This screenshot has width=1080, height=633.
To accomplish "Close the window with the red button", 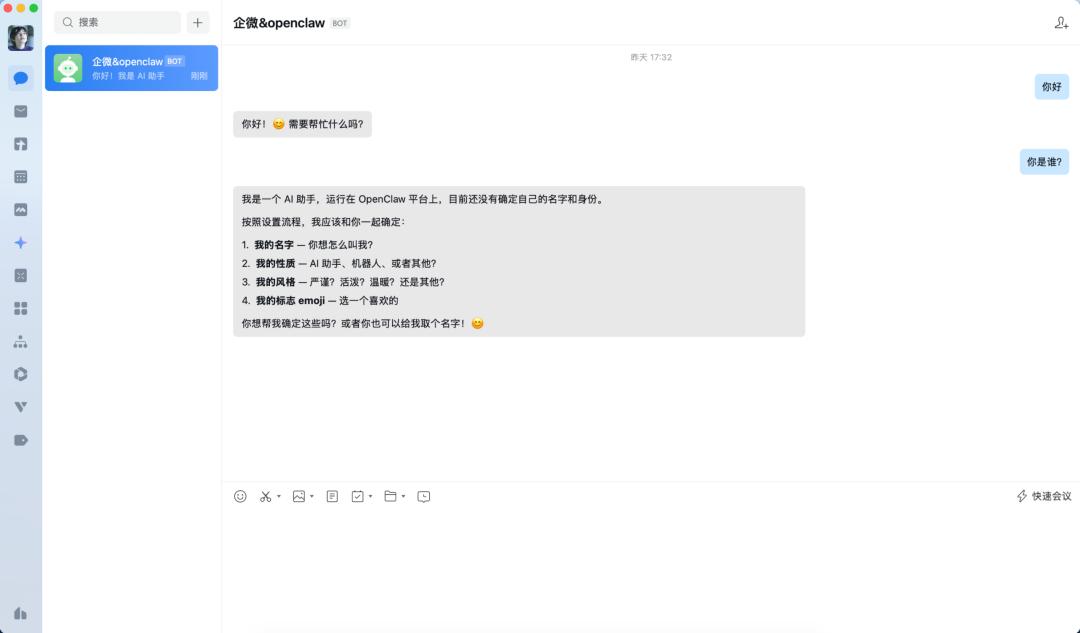I will 7,8.
